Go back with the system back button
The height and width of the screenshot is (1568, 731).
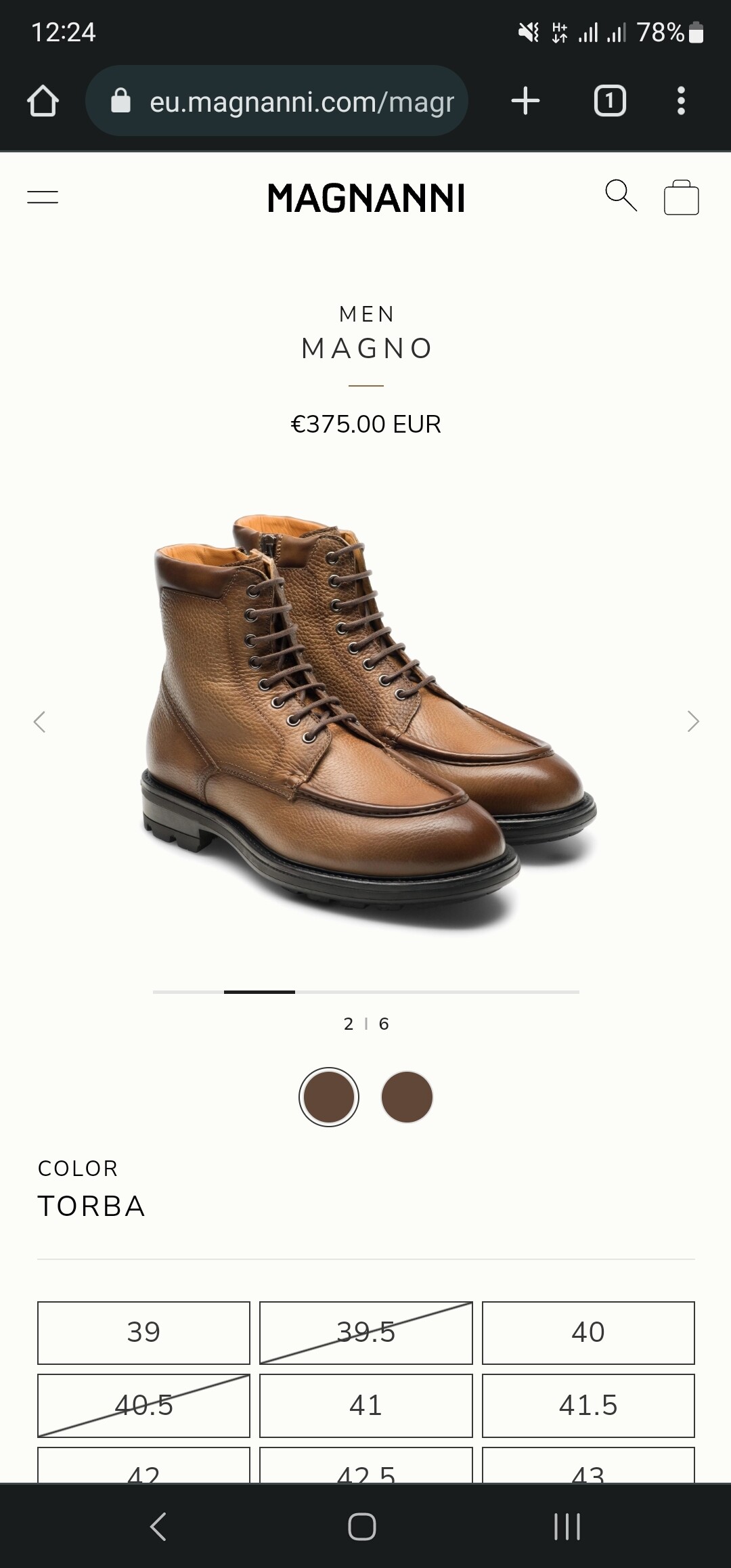(x=158, y=1527)
